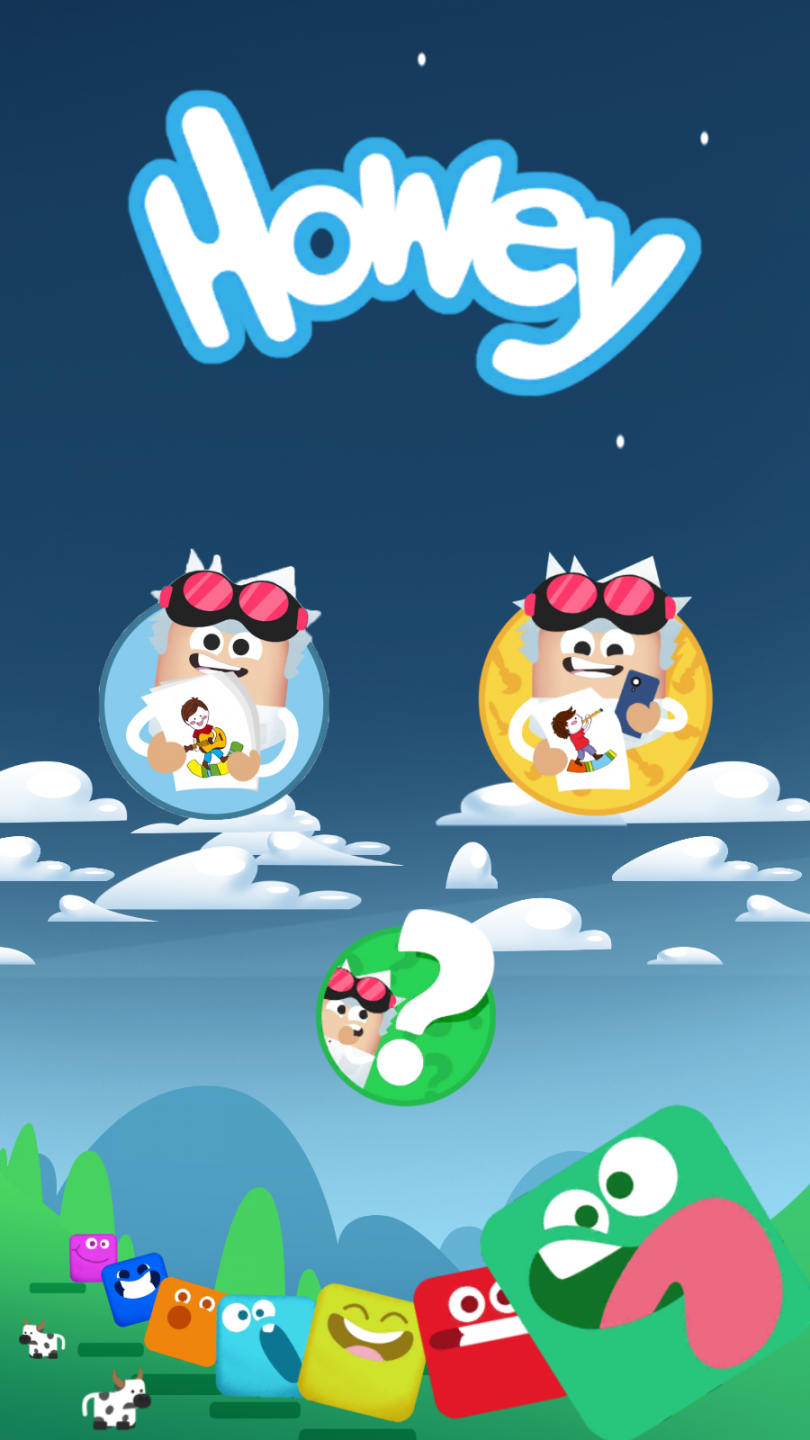This screenshot has width=810, height=1440.
Task: Select the yellow circle phone camera mode button
Action: click(596, 700)
